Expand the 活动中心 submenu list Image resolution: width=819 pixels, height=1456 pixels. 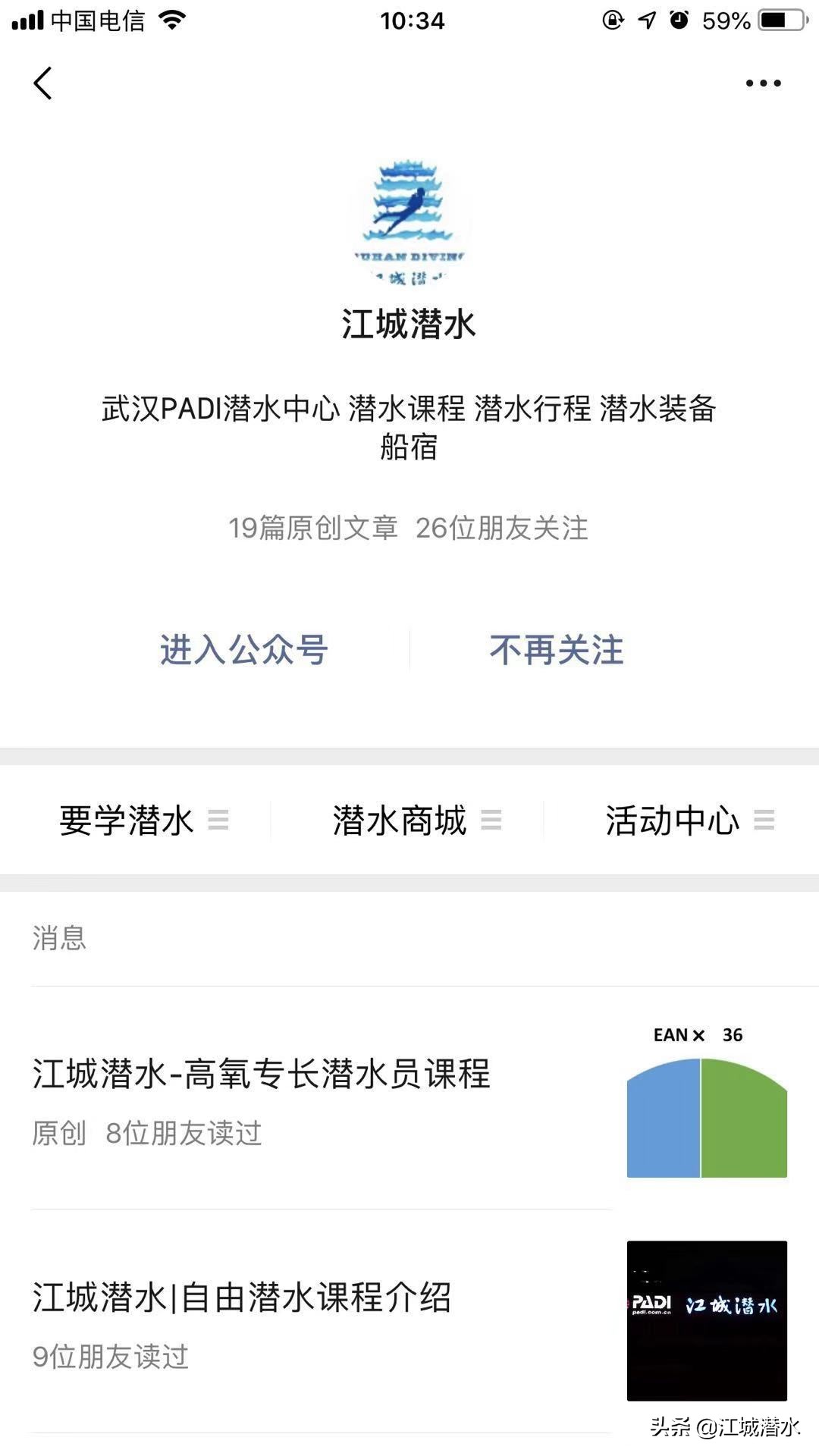point(766,821)
